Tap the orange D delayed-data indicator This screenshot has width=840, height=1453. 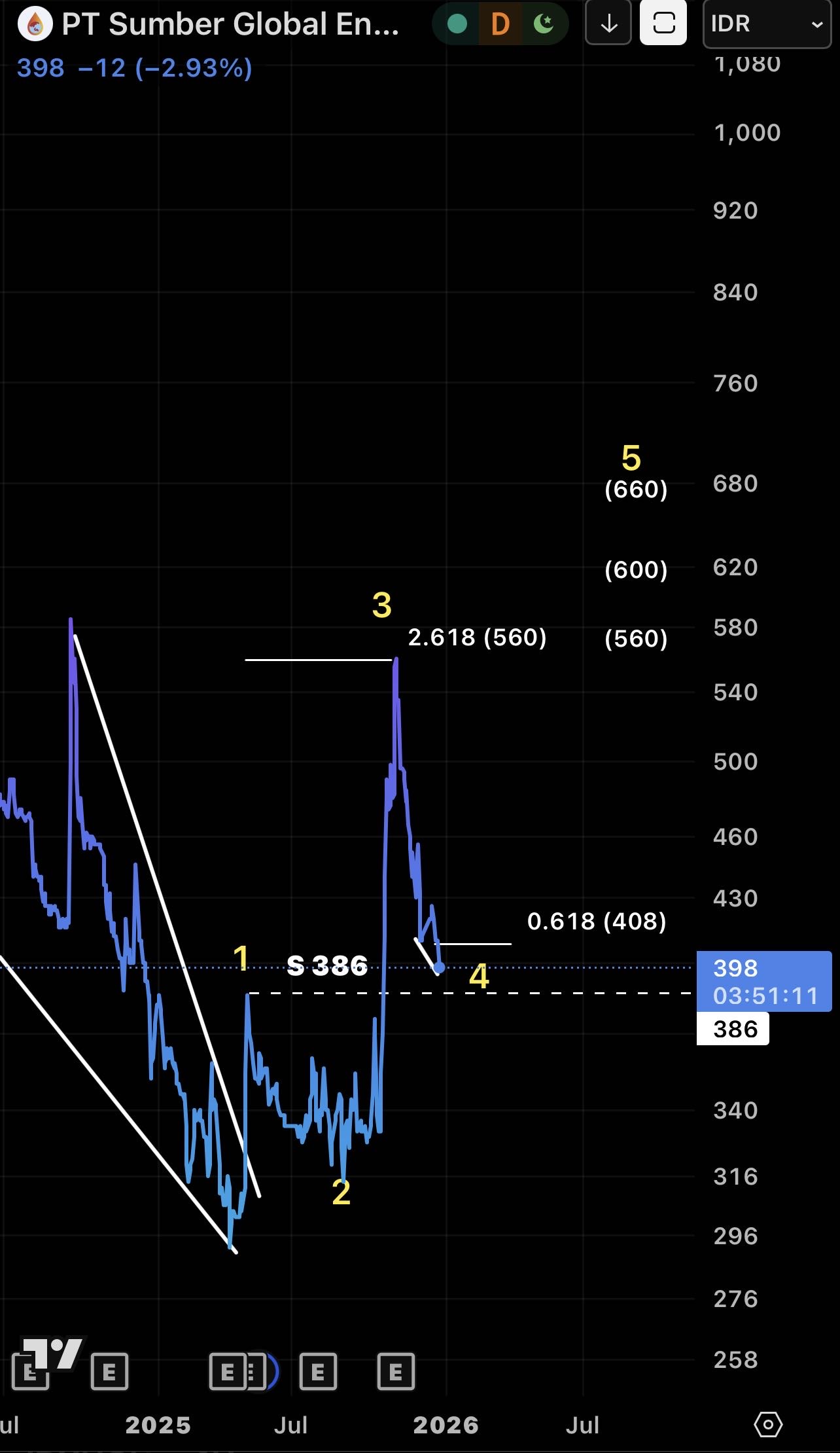tap(500, 24)
